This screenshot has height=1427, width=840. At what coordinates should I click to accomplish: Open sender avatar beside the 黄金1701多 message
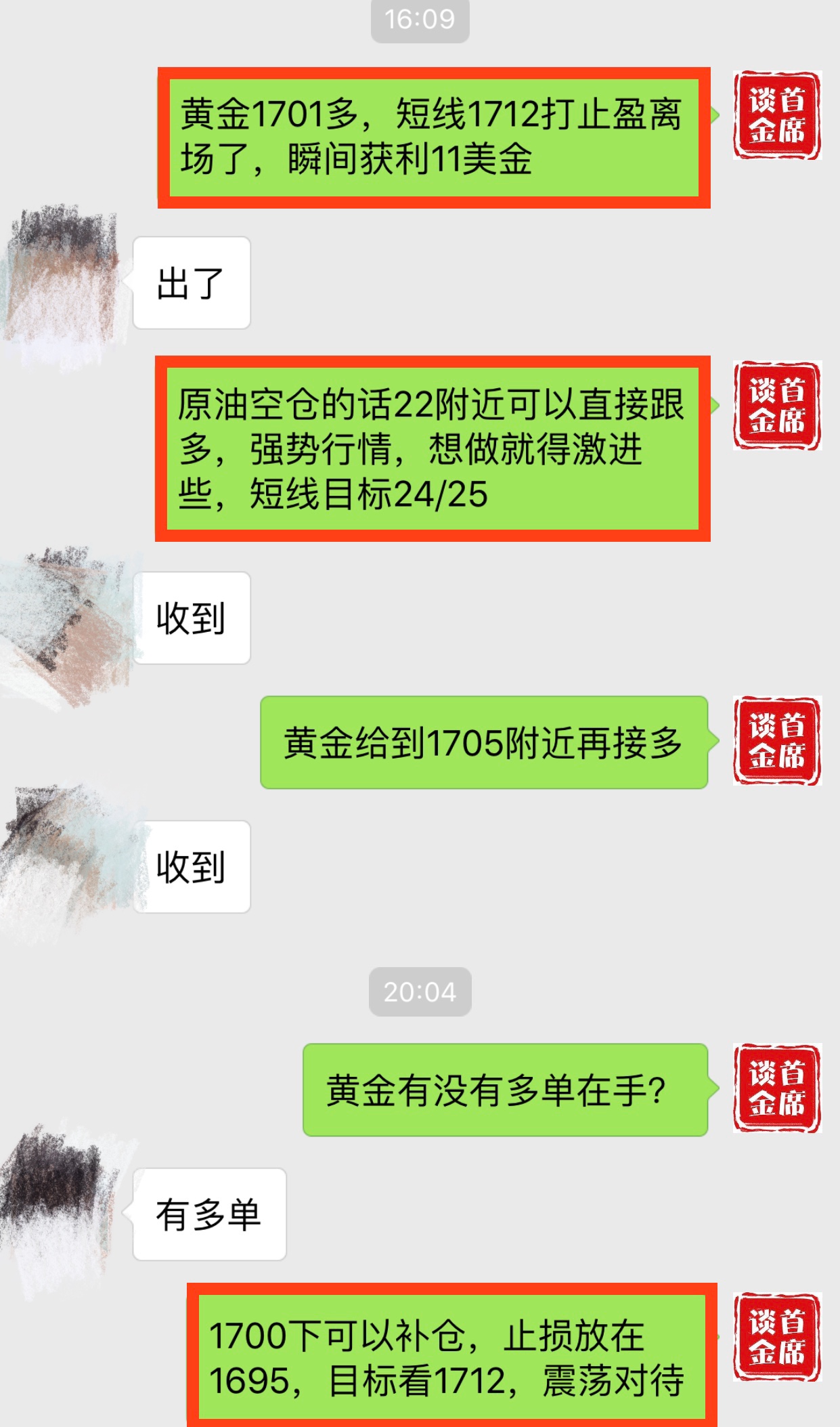tap(776, 115)
